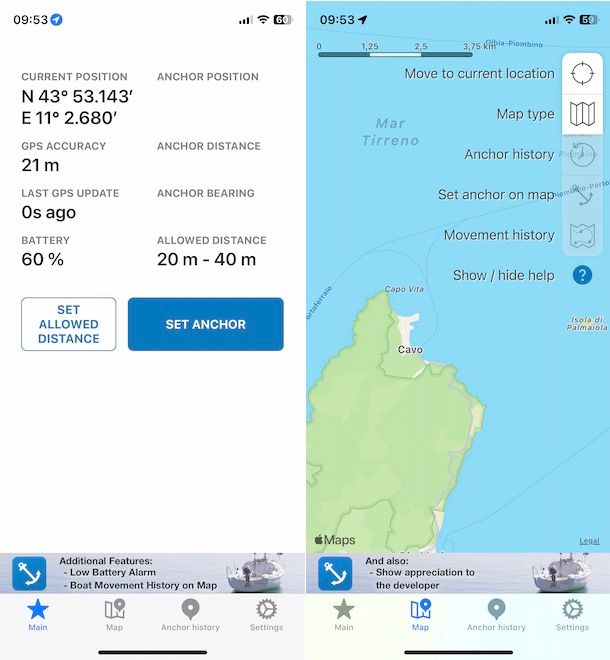On the map screen, open Anchor history tab
This screenshot has height=660, width=610.
pos(496,614)
